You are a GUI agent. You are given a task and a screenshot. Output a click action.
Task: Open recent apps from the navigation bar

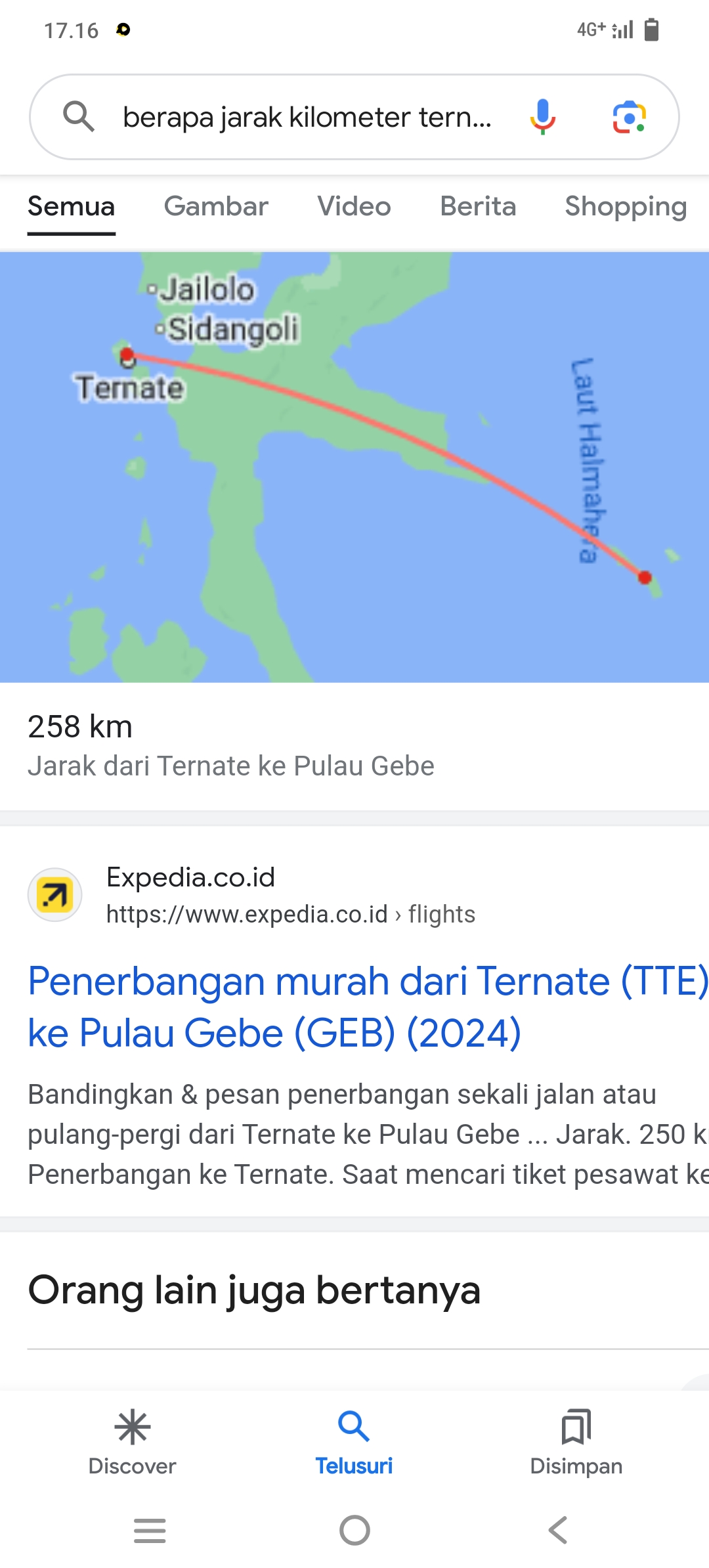[x=150, y=1531]
